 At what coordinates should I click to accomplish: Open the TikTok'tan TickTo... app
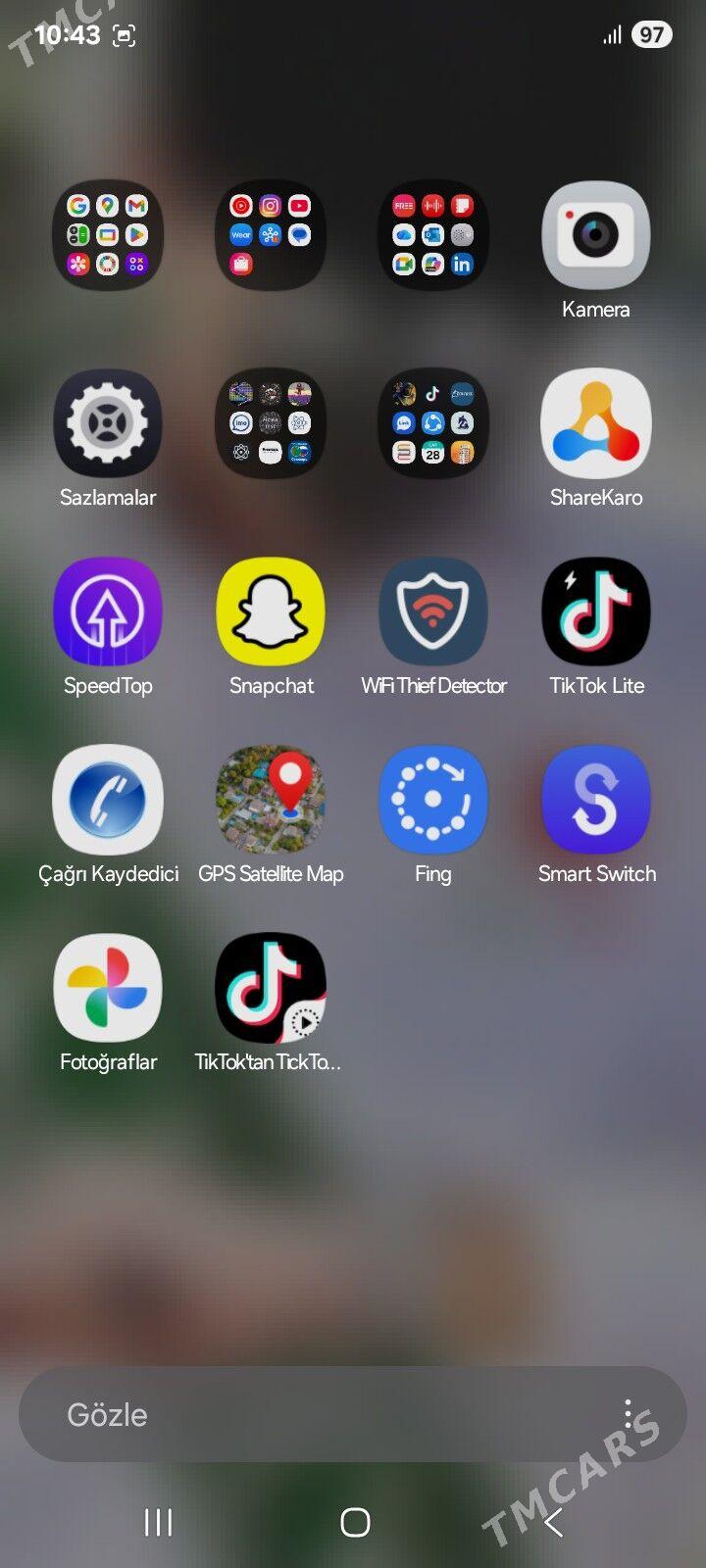coord(271,988)
